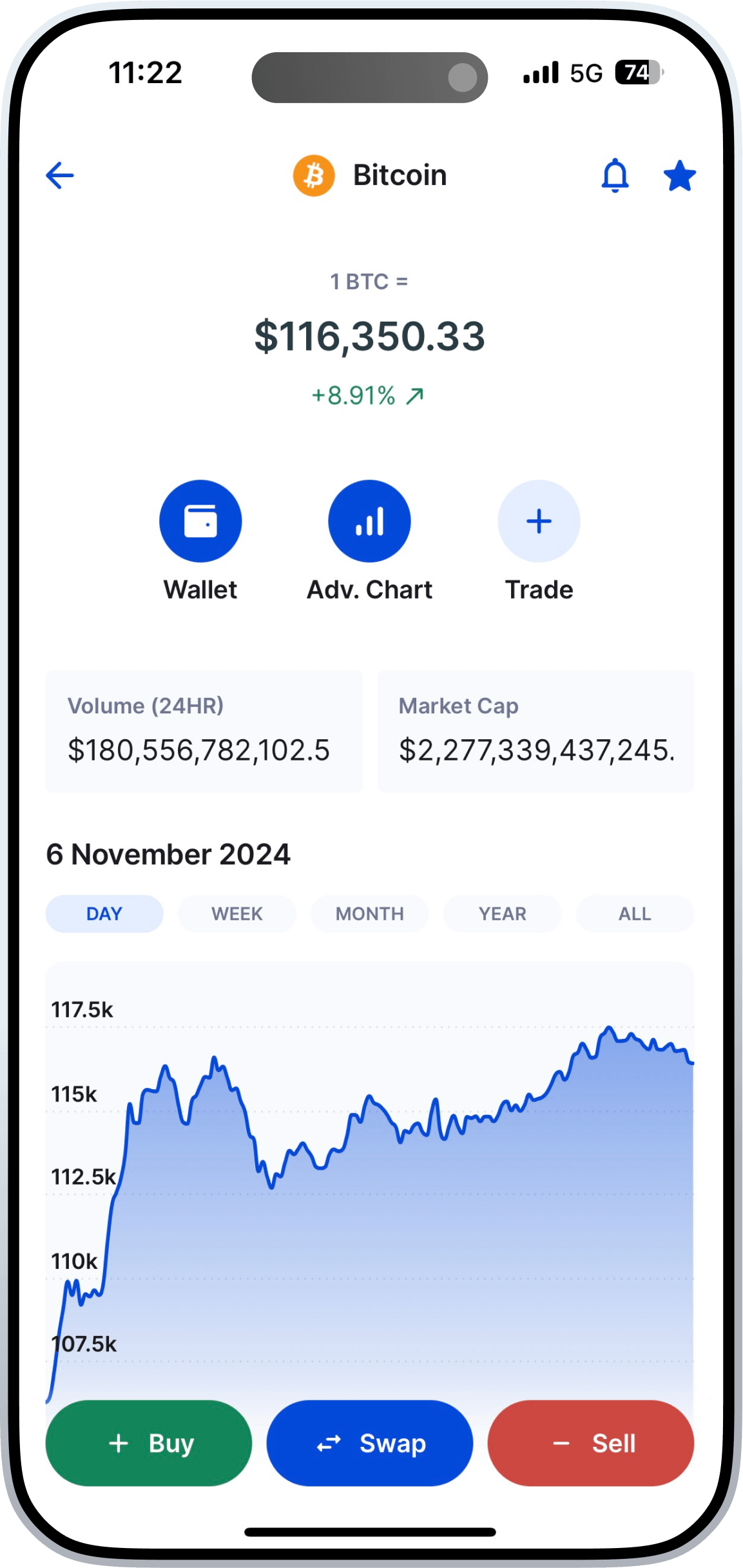The width and height of the screenshot is (743, 1568).
Task: Sell Bitcoin with the red button
Action: [x=591, y=1444]
